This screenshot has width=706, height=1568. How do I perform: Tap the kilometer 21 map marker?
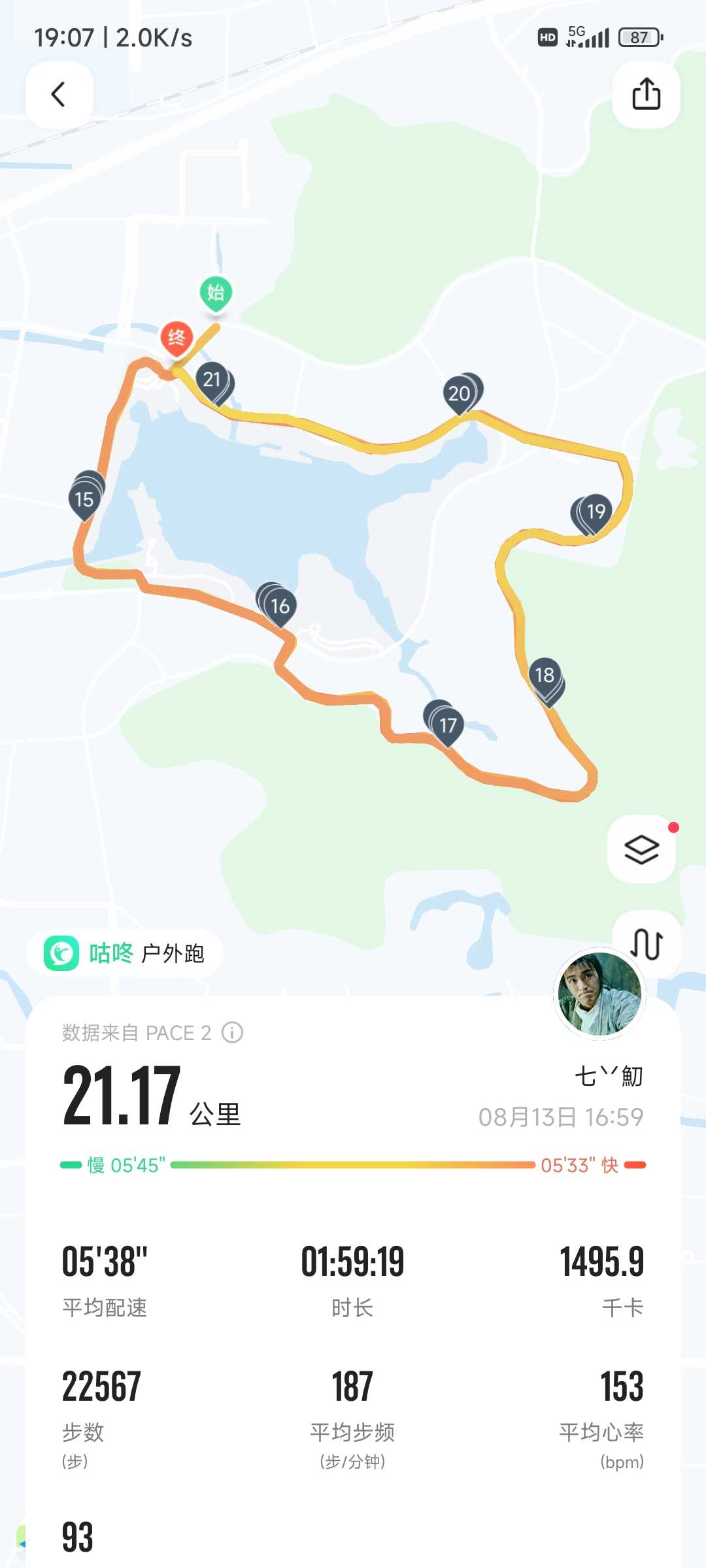[212, 382]
